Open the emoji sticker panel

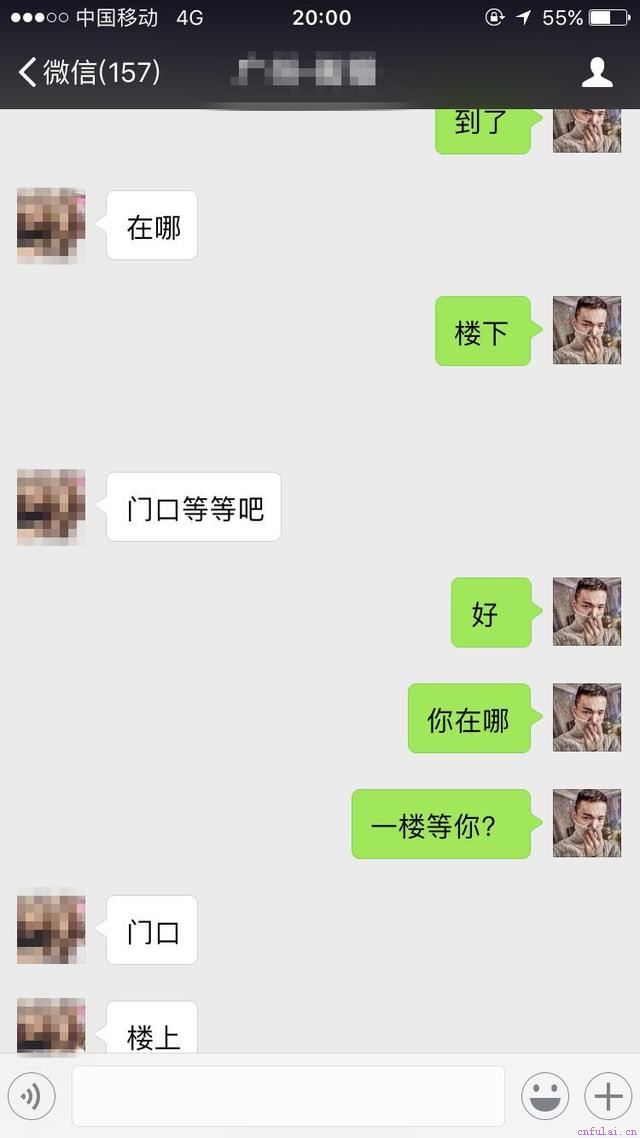545,1097
